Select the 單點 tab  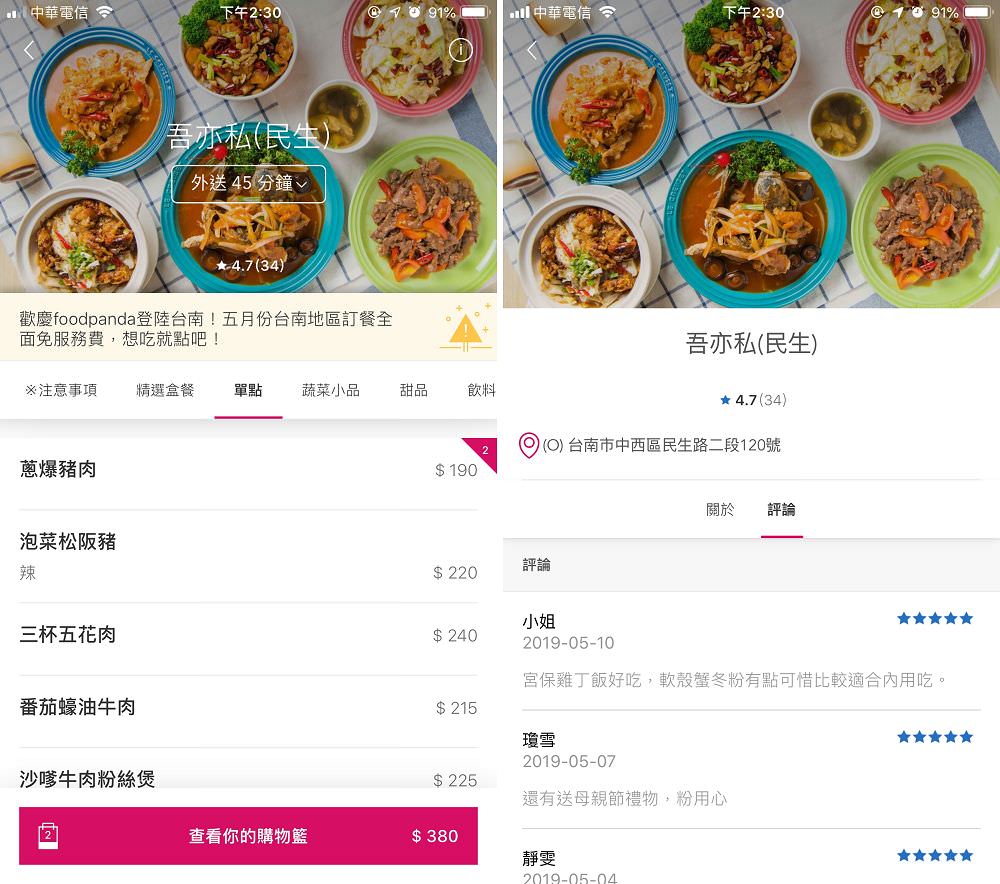[x=248, y=390]
